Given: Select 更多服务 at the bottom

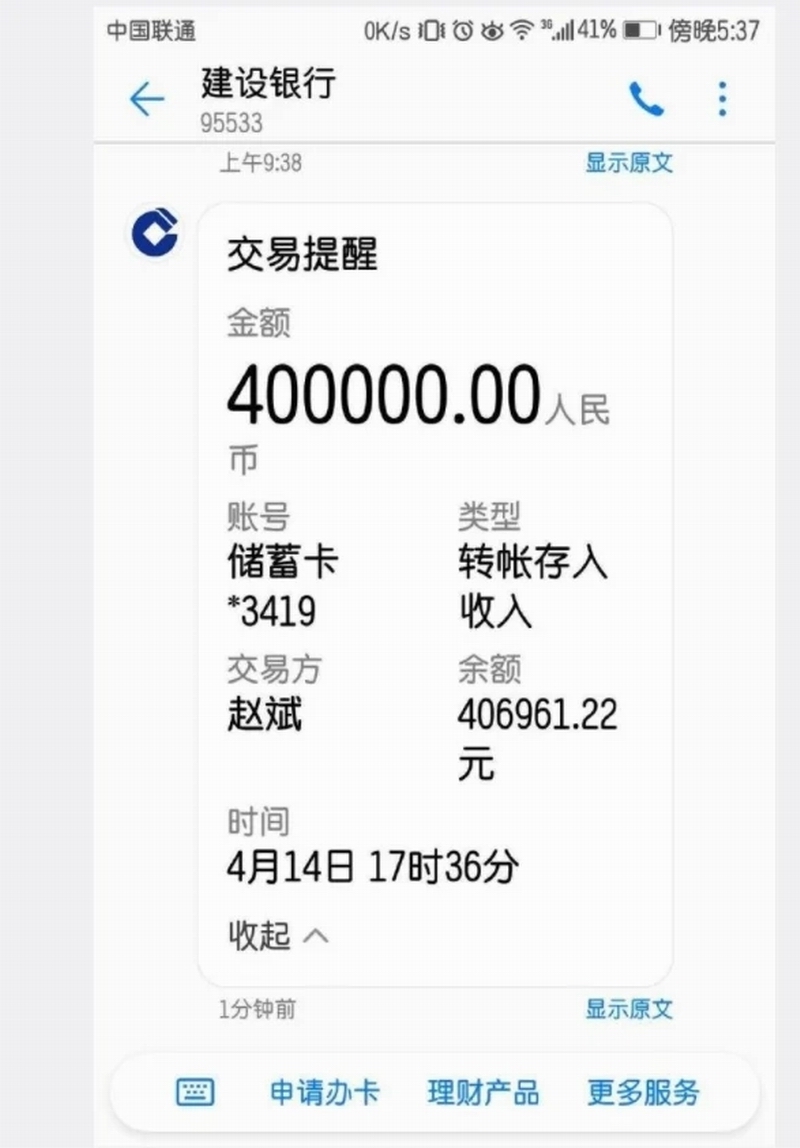Looking at the screenshot, I should (x=643, y=1092).
